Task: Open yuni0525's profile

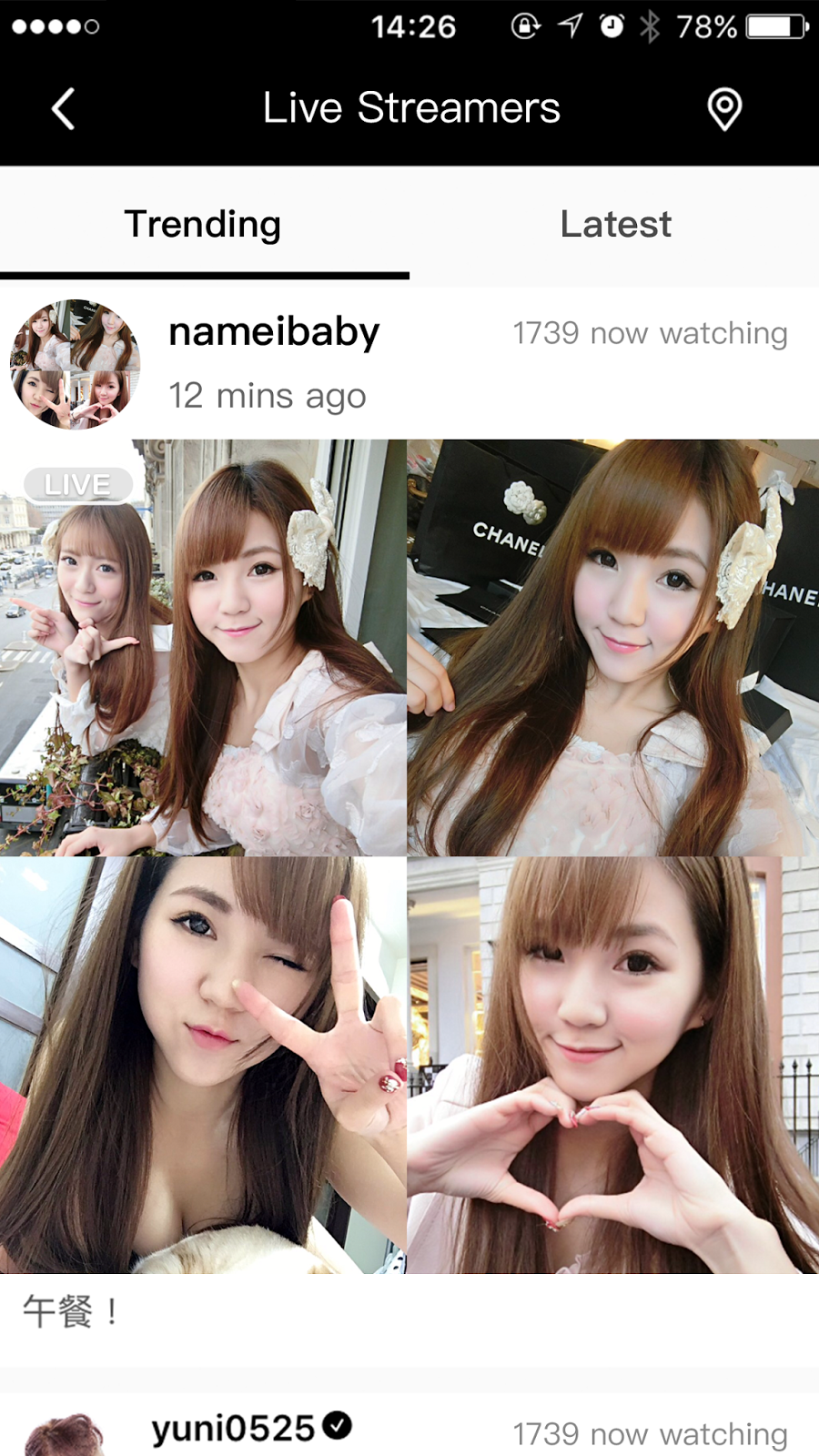Action: click(x=233, y=1429)
